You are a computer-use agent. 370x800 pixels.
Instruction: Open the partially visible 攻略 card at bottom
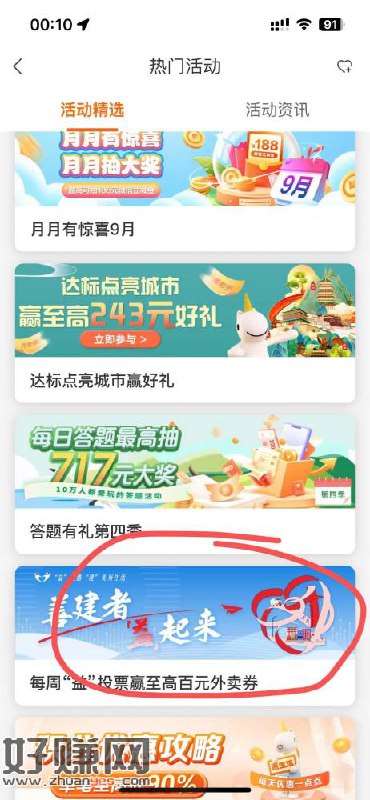pyautogui.click(x=185, y=759)
